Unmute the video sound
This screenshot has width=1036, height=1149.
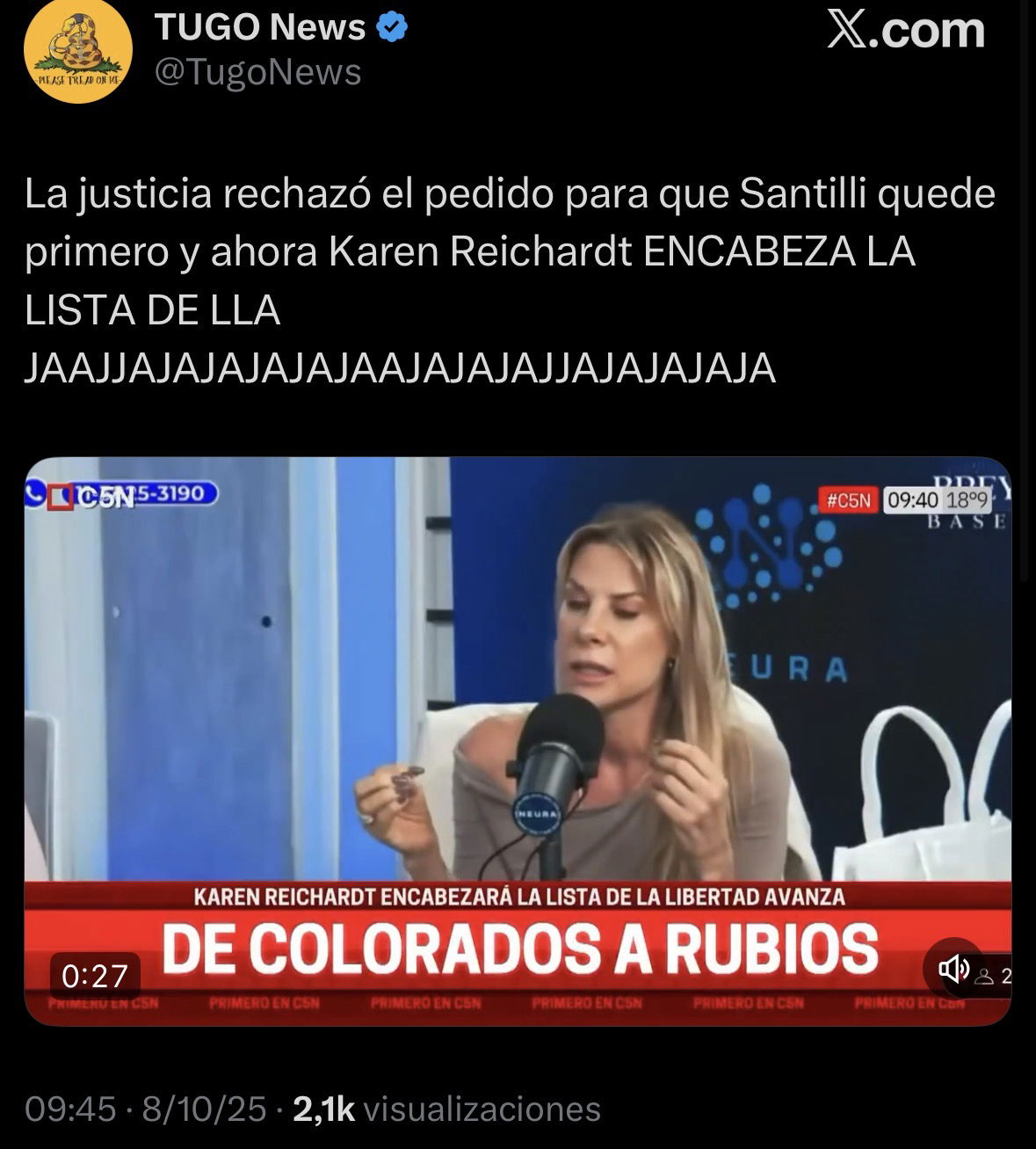coord(953,970)
